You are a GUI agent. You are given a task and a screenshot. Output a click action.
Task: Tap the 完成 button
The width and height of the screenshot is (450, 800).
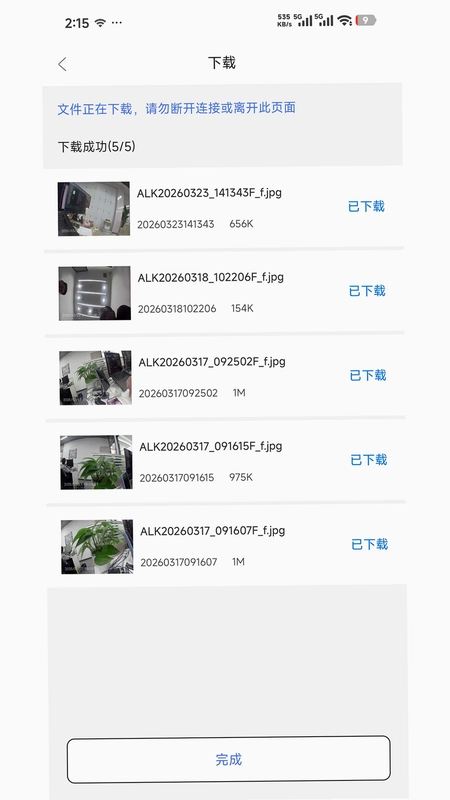[x=229, y=759]
